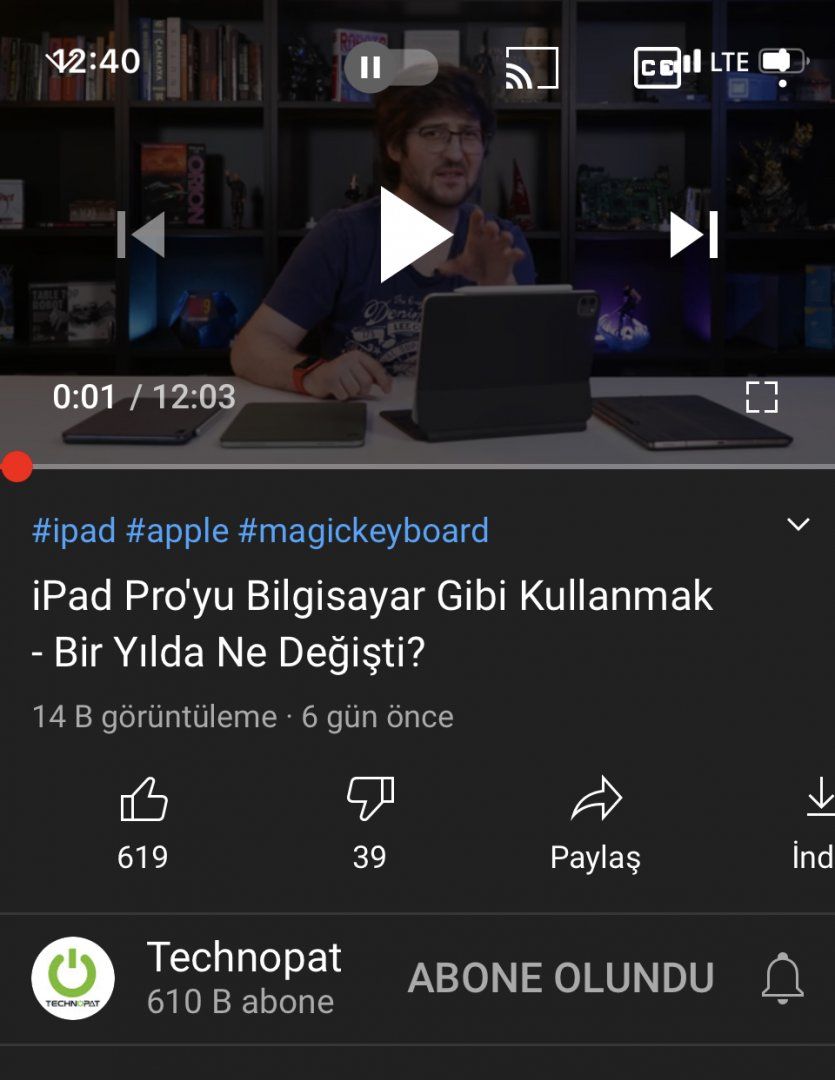This screenshot has width=835, height=1080.
Task: Open the #magickeyboard hashtag
Action: click(x=363, y=530)
